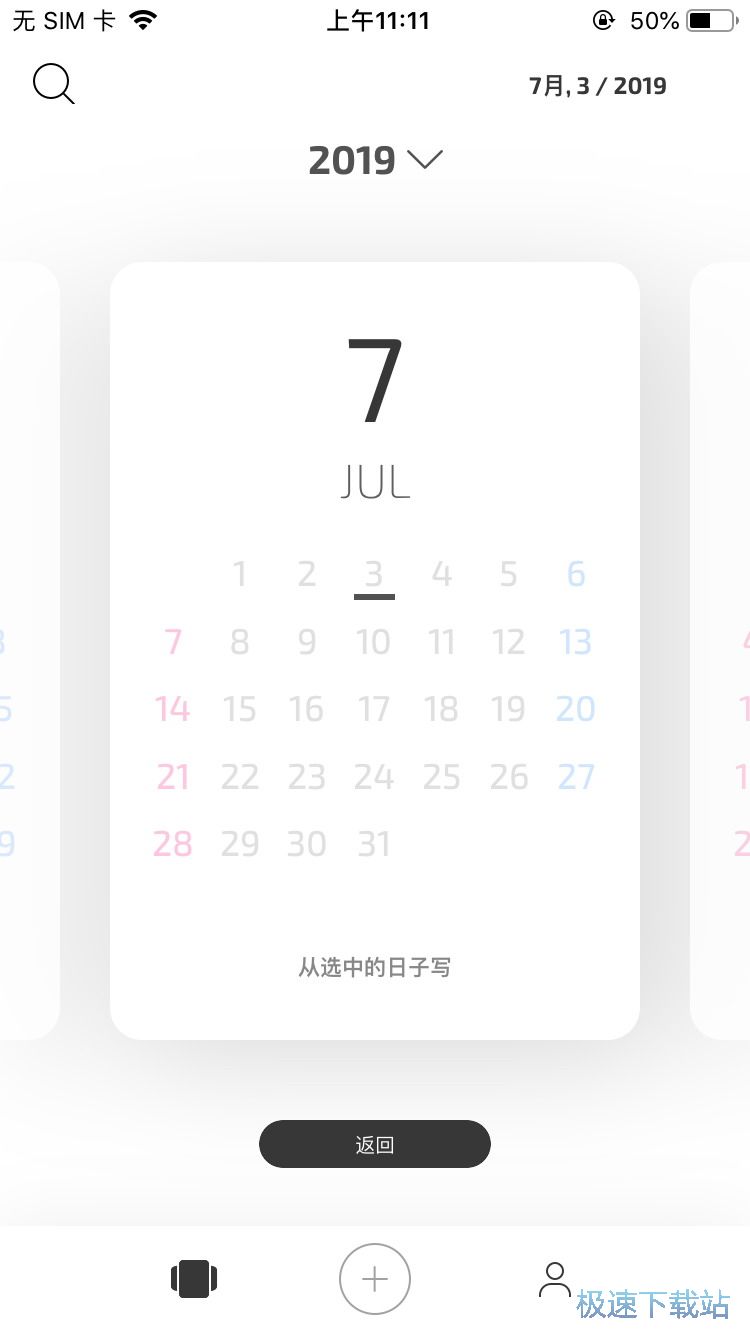Choose July 20 in the calendar
The height and width of the screenshot is (1334, 750).
[x=576, y=709]
